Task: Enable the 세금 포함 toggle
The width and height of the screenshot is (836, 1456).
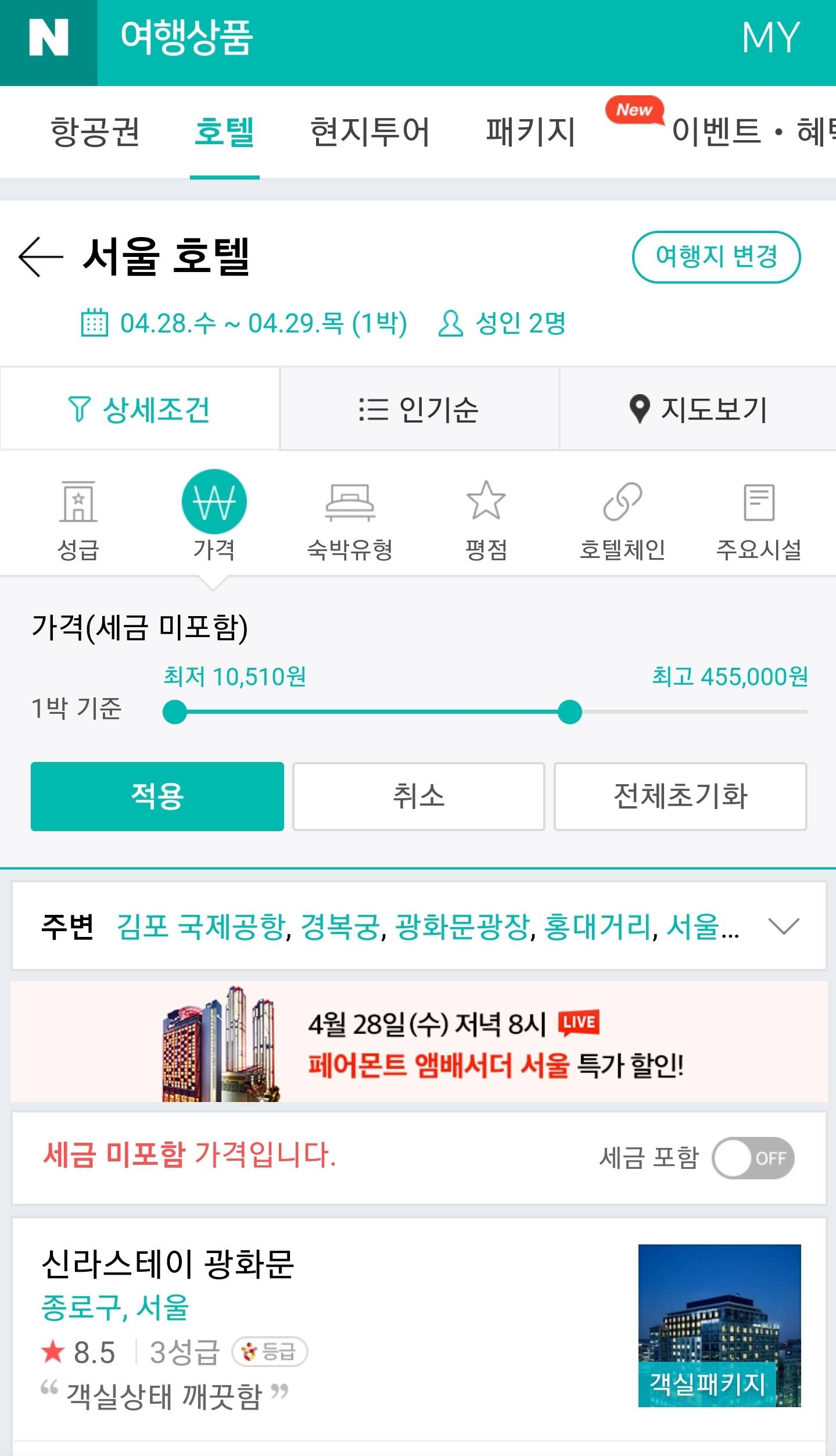Action: tap(753, 1158)
